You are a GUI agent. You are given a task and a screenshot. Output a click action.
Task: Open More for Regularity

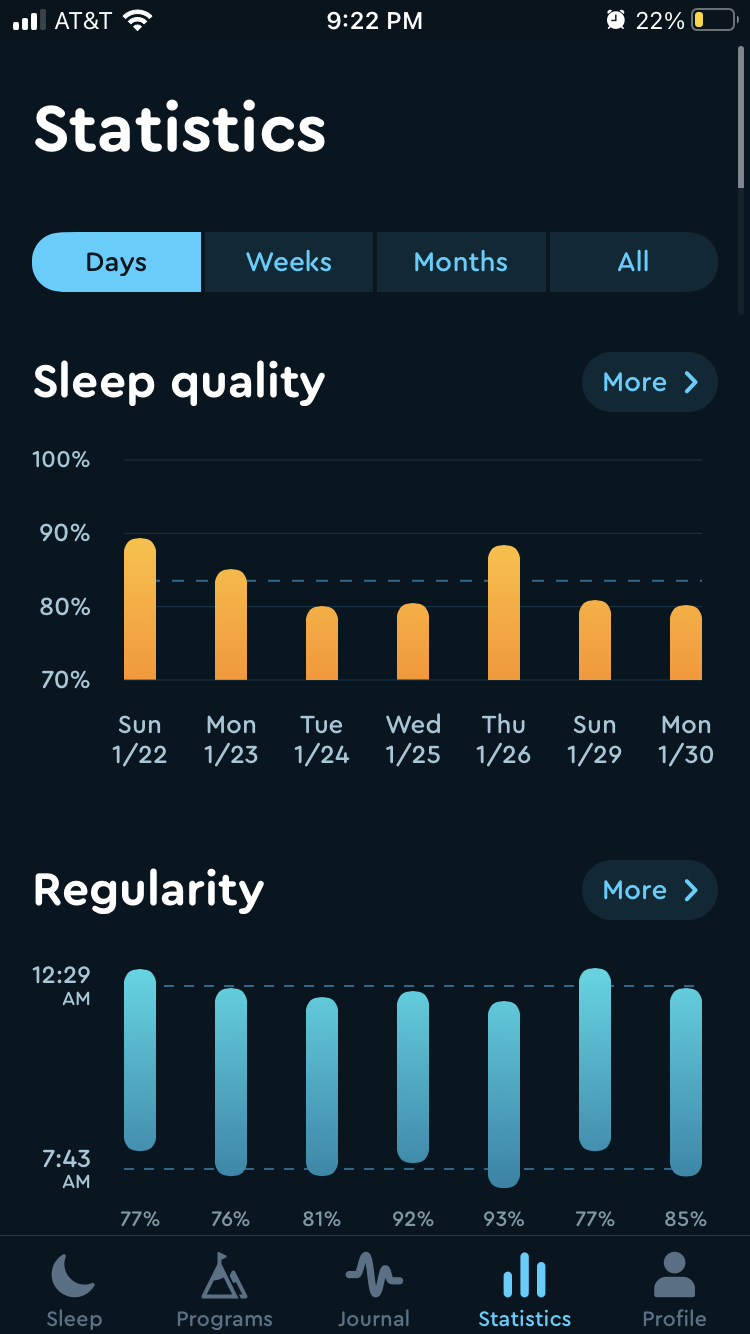tap(650, 890)
